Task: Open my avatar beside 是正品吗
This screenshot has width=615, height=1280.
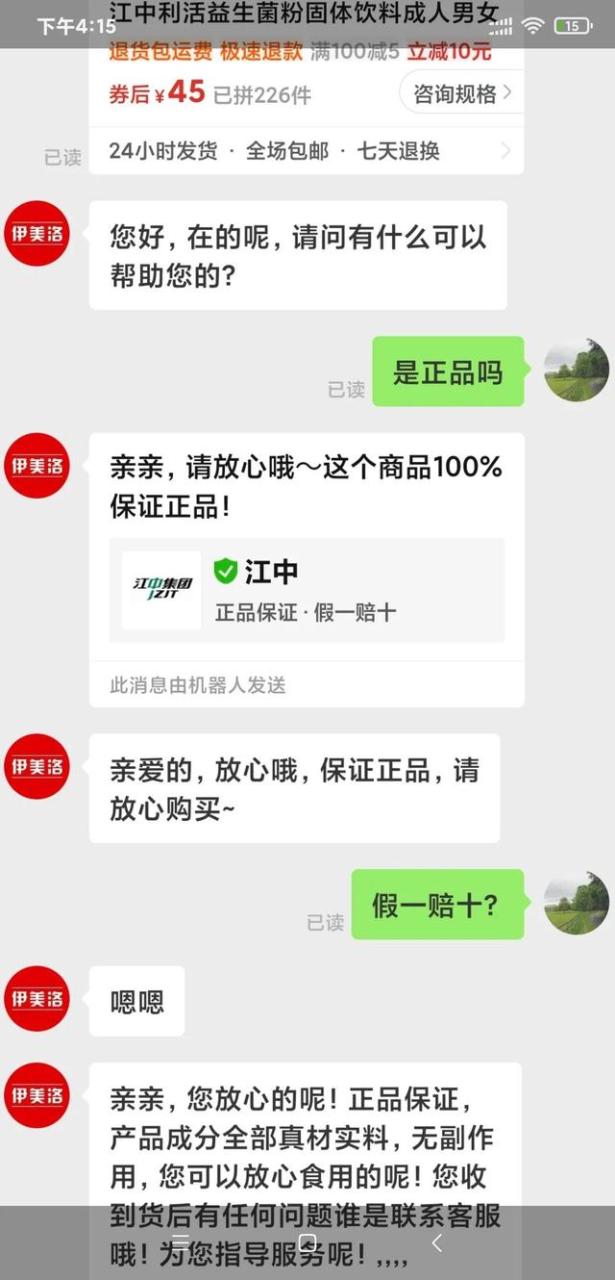Action: click(576, 370)
